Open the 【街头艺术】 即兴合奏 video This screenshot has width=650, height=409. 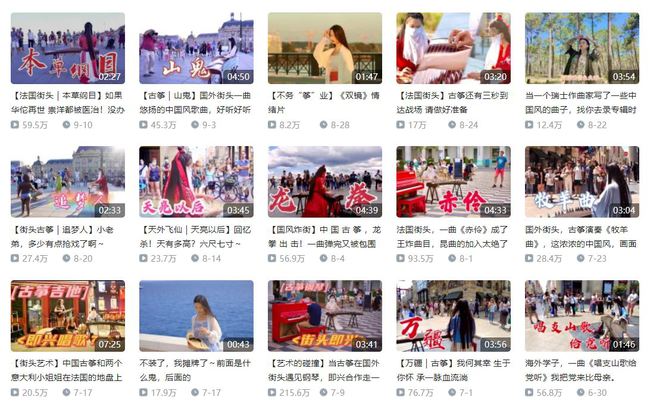(x=67, y=315)
